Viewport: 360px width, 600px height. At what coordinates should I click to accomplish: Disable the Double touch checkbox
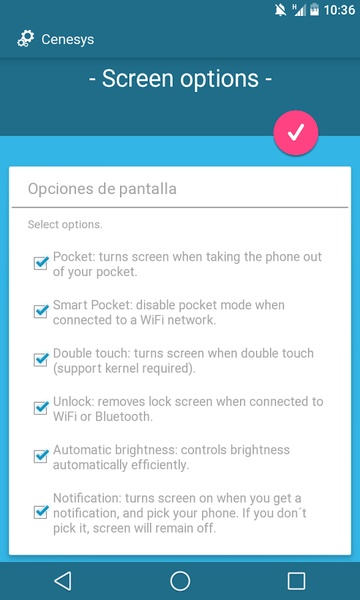click(41, 360)
